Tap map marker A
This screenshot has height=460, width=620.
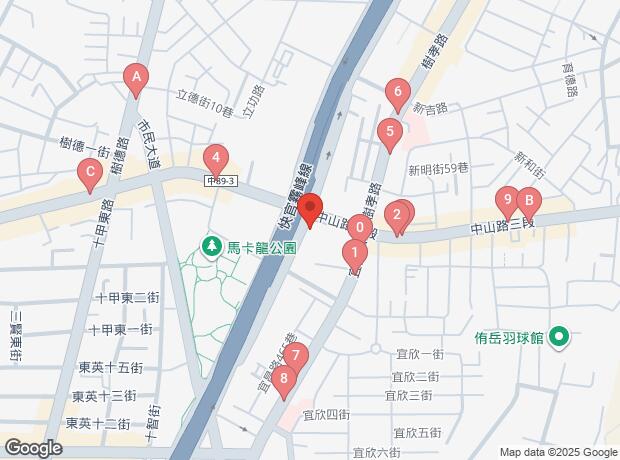pos(136,77)
